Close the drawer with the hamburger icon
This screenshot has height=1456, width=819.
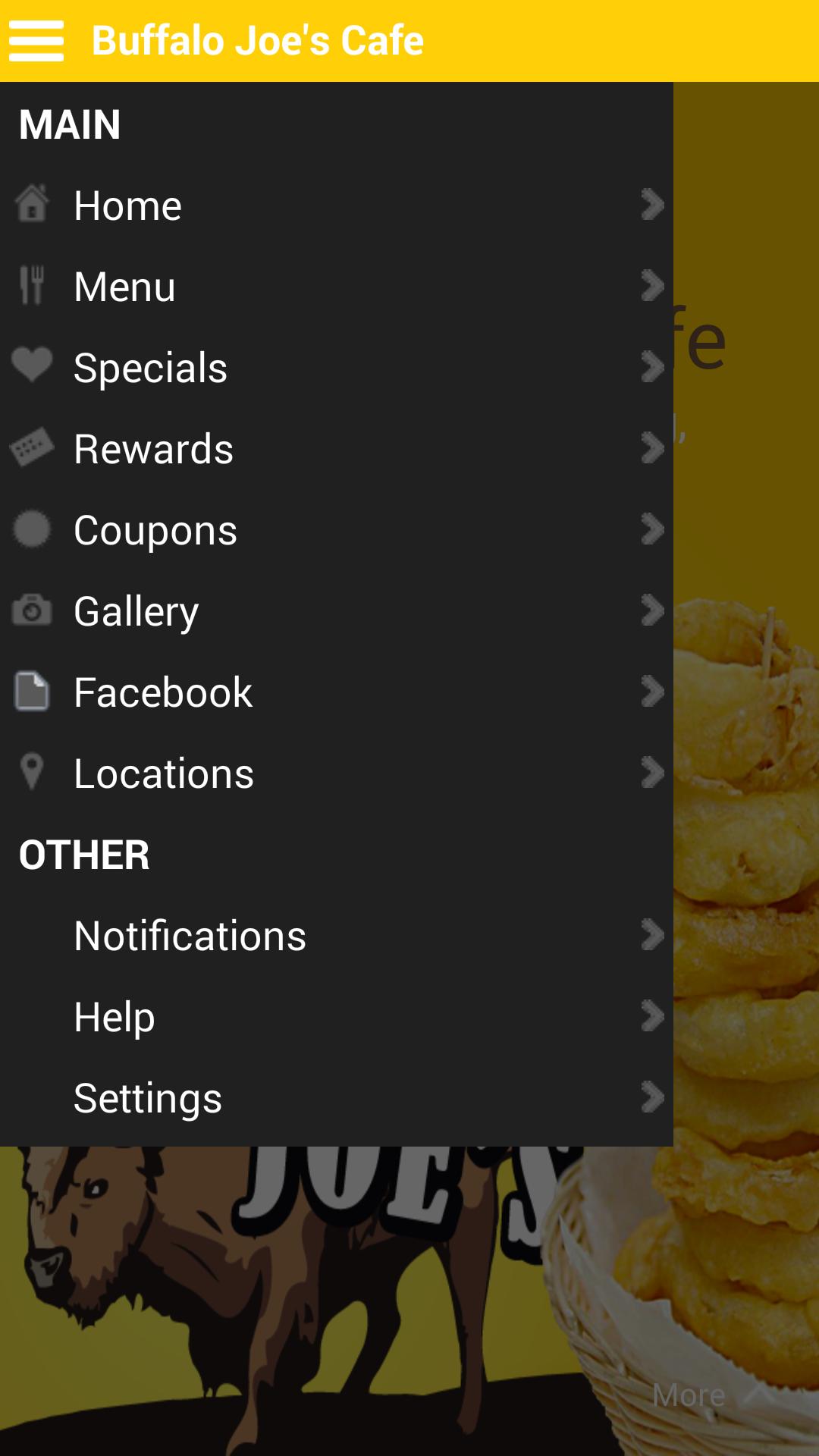click(x=36, y=41)
